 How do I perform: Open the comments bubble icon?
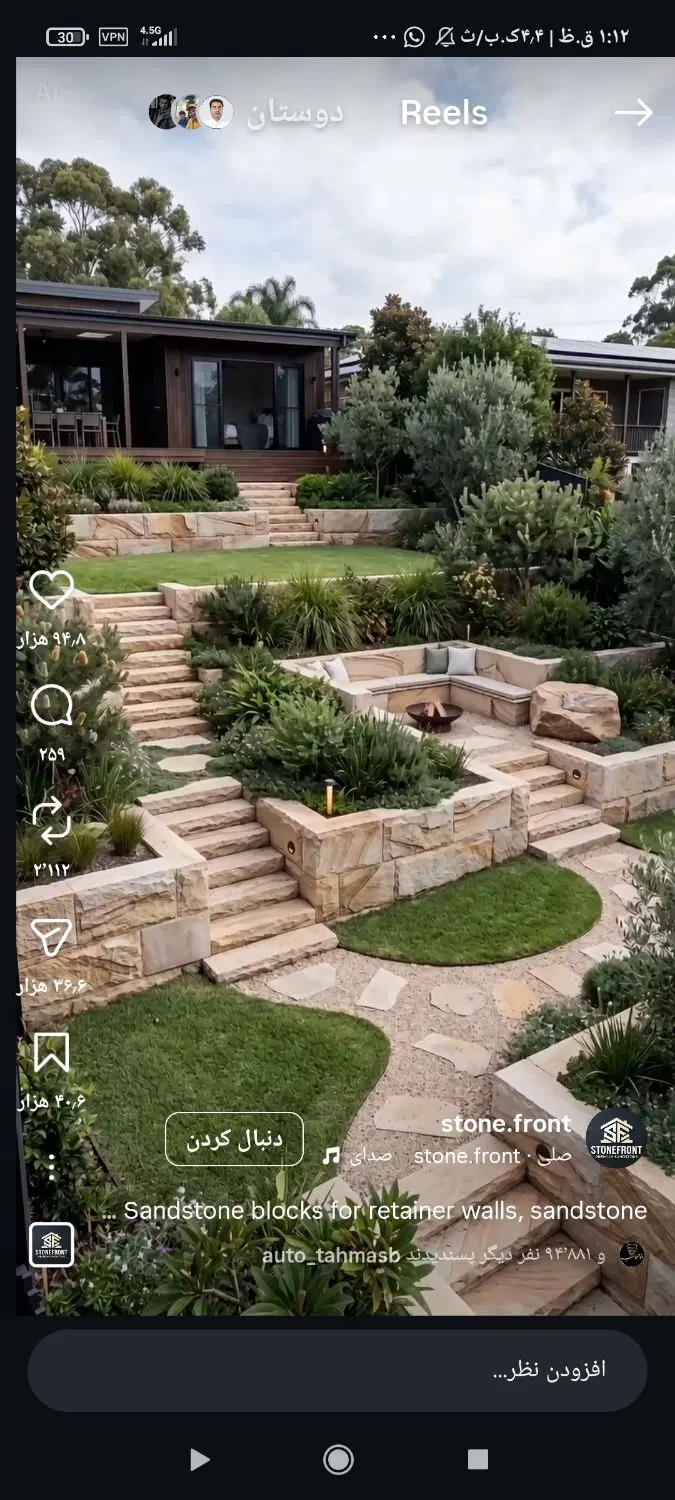(x=51, y=706)
